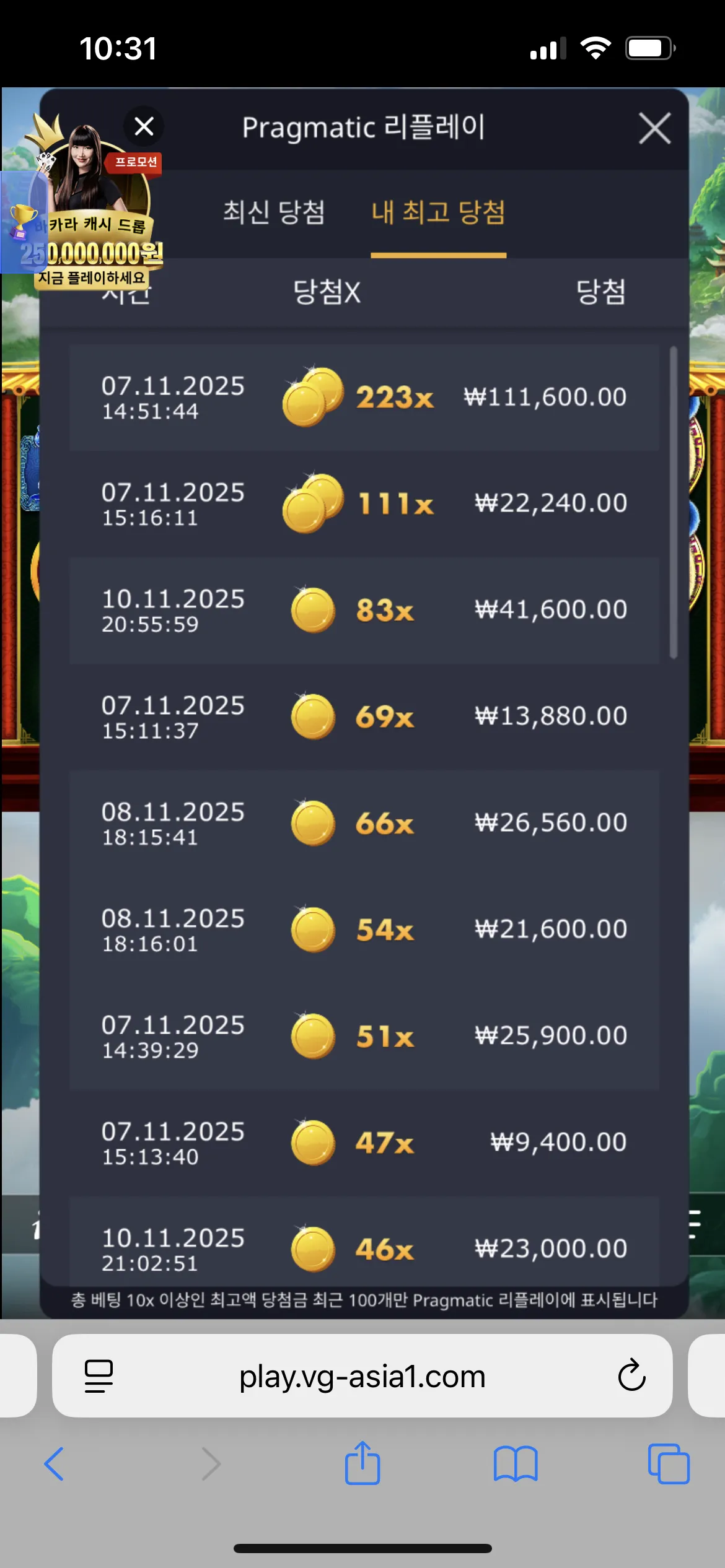This screenshot has width=725, height=1568.
Task: Switch to the 최신 당첨 tab
Action: [x=274, y=212]
